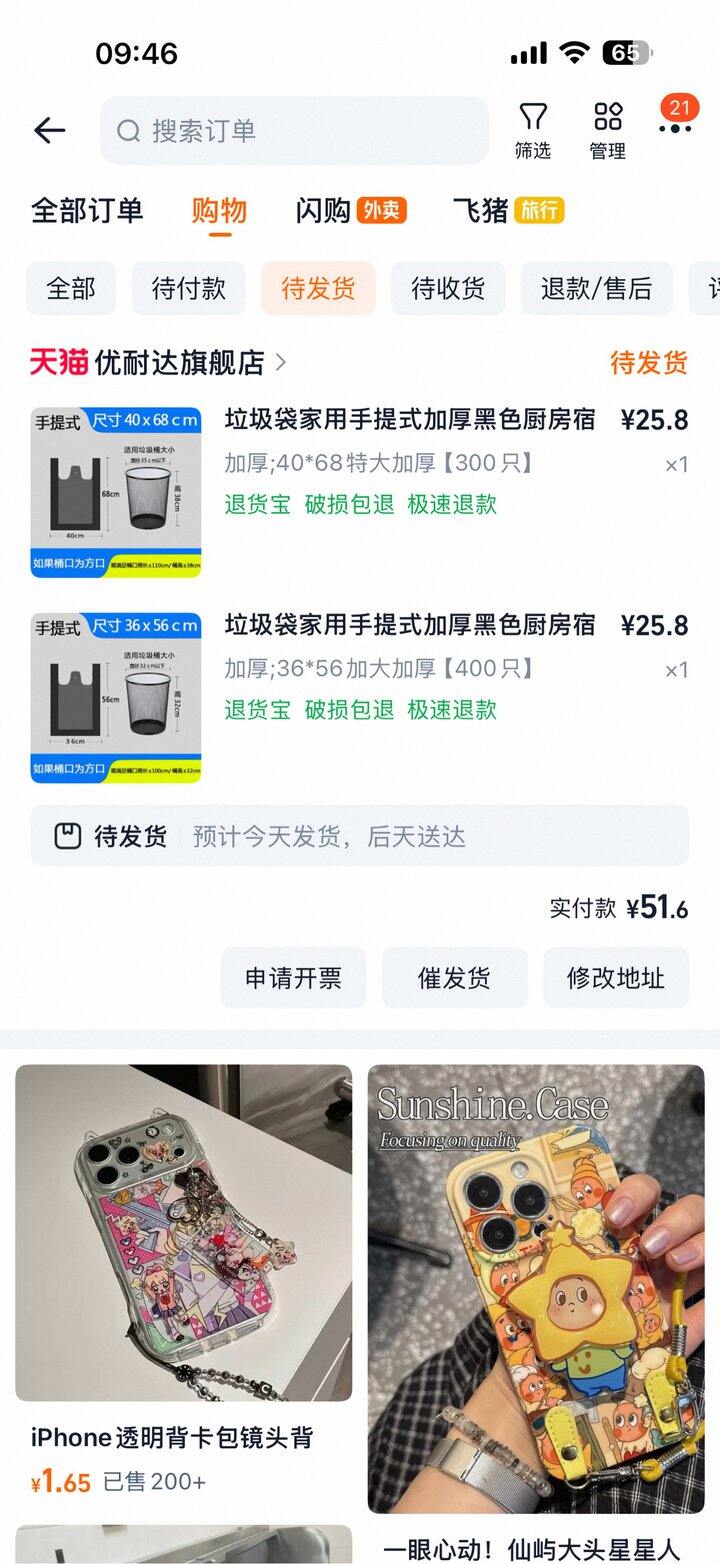Viewport: 720px width, 1564px height.
Task: Tap the 催发货 urge shipment button
Action: tap(455, 978)
